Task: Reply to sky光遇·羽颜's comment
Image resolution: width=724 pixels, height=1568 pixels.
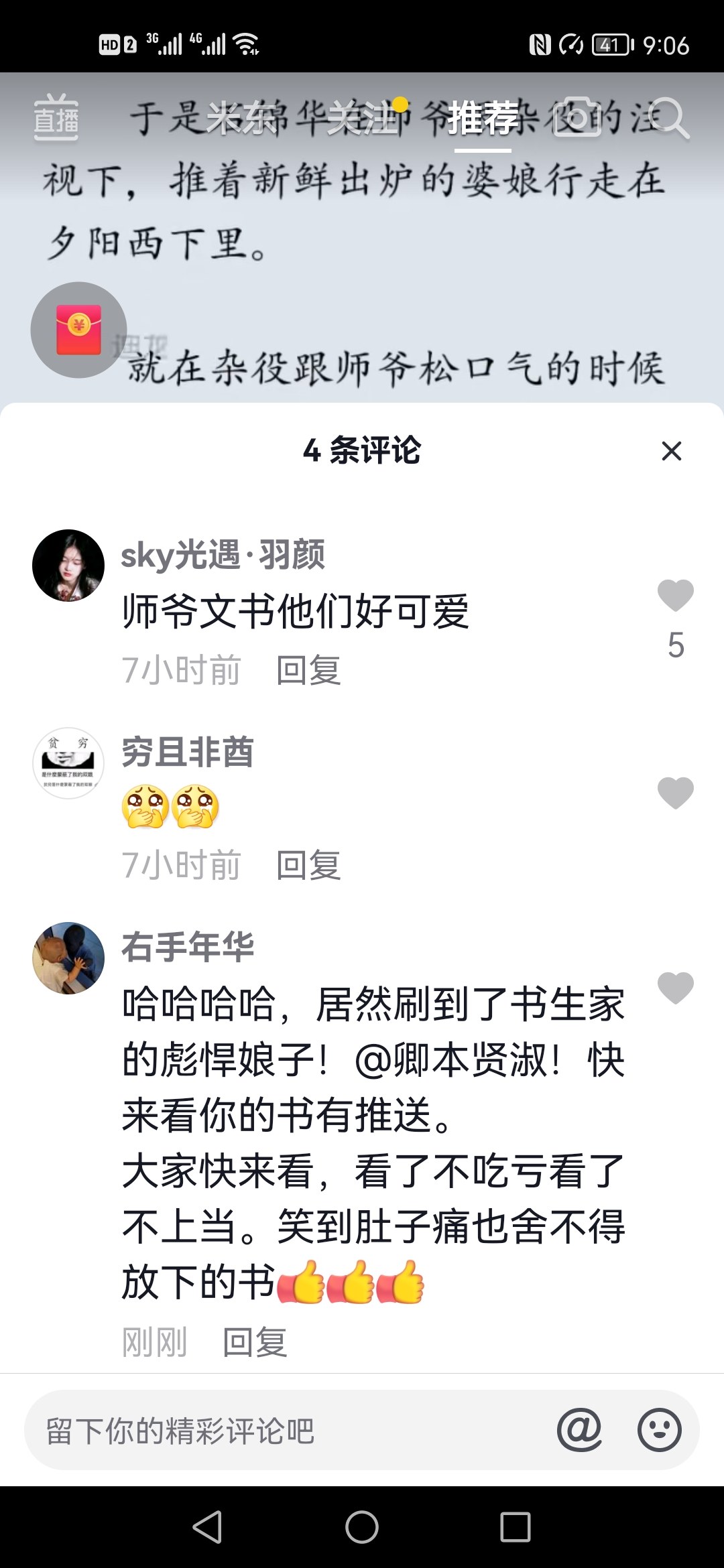Action: click(308, 670)
